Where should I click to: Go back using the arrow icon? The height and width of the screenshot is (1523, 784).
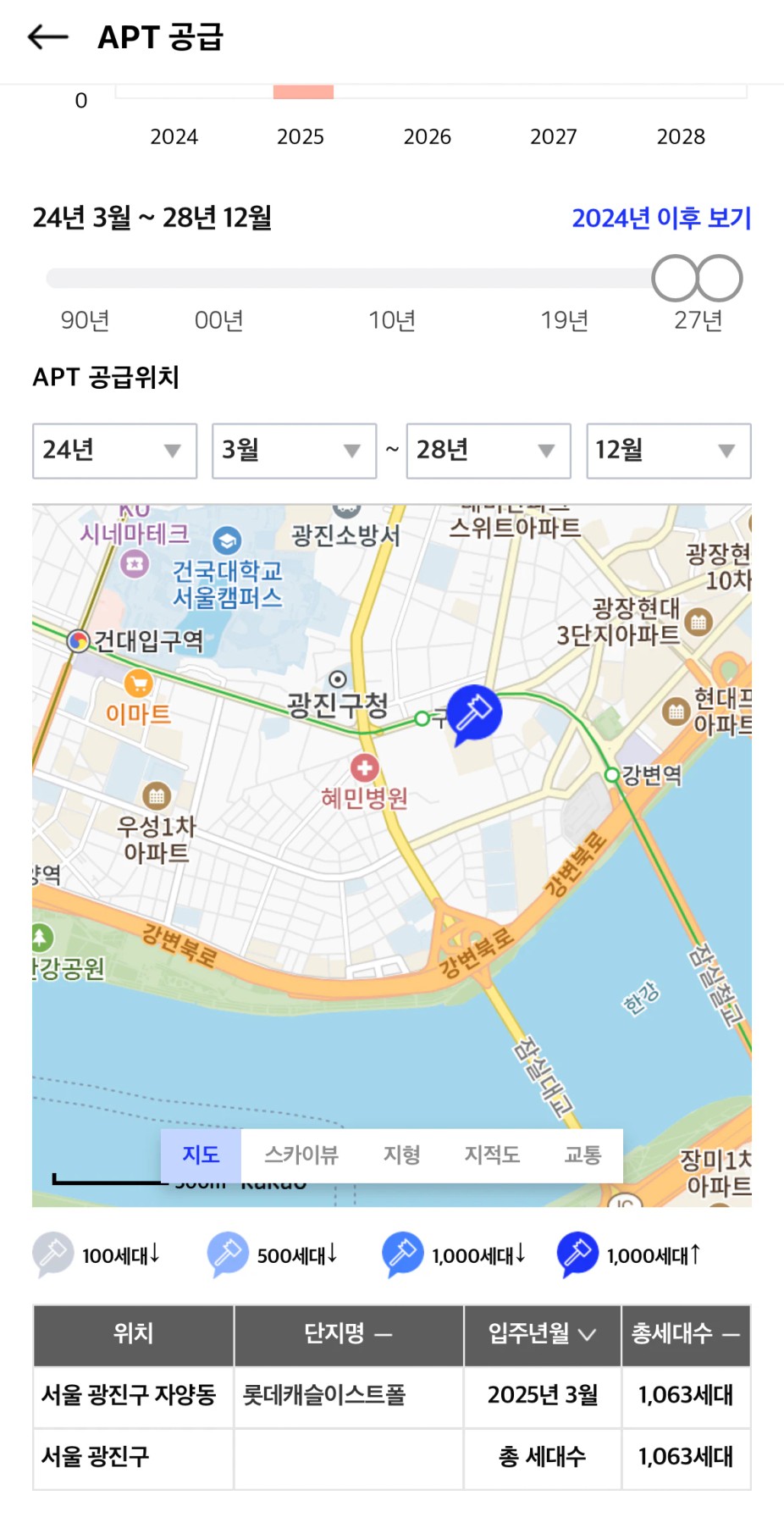[x=47, y=37]
